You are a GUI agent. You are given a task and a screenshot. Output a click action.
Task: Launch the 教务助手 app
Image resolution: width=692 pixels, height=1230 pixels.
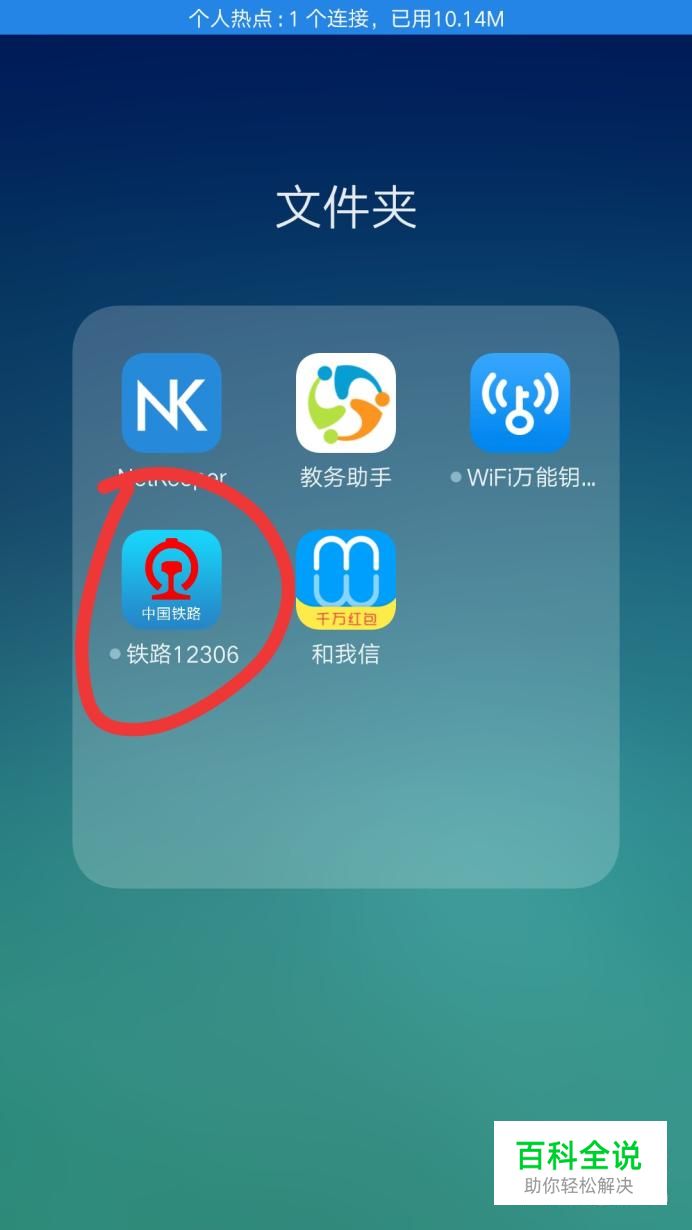(346, 403)
